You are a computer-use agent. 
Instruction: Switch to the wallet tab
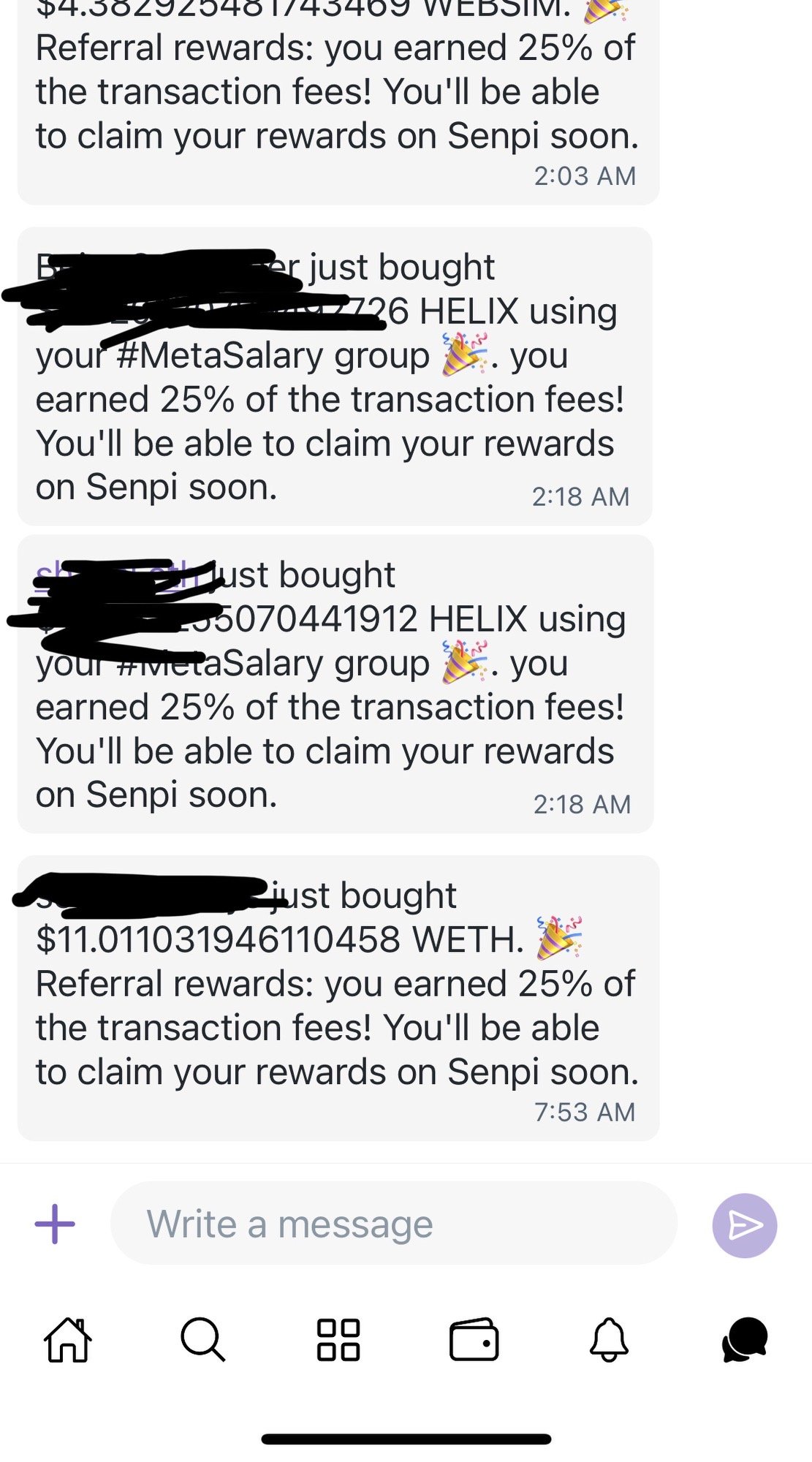[474, 1340]
